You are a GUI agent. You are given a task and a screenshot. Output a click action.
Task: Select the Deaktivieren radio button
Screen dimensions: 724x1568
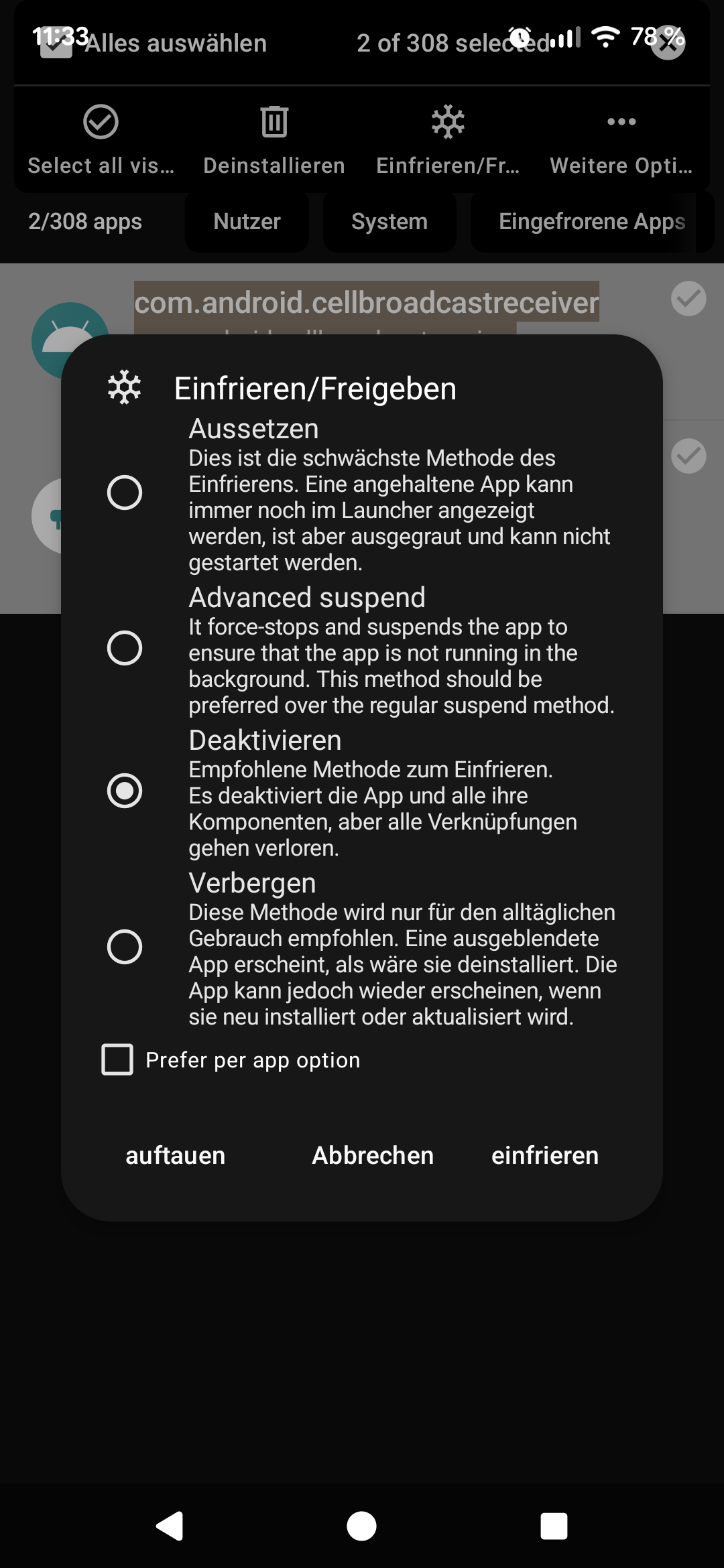(125, 791)
